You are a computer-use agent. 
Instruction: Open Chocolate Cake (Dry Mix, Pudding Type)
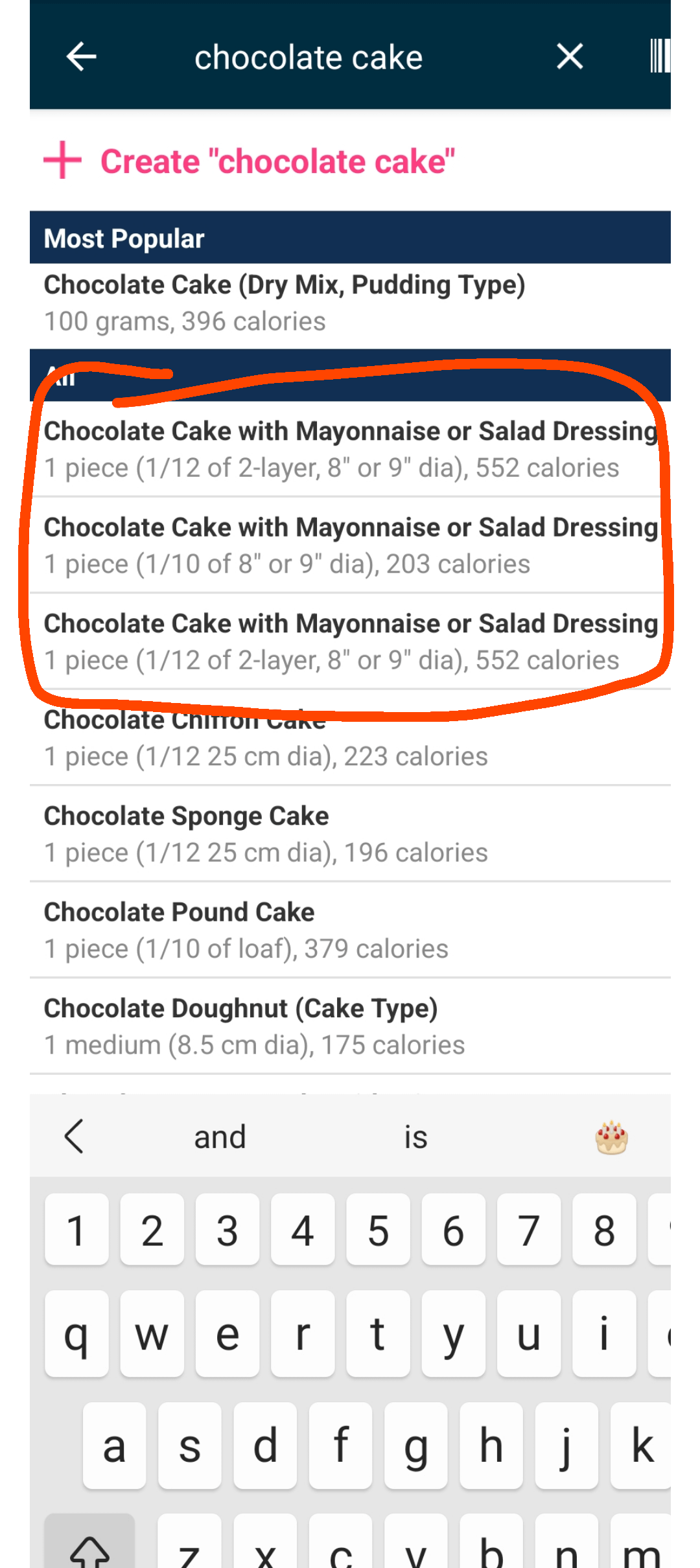point(350,303)
